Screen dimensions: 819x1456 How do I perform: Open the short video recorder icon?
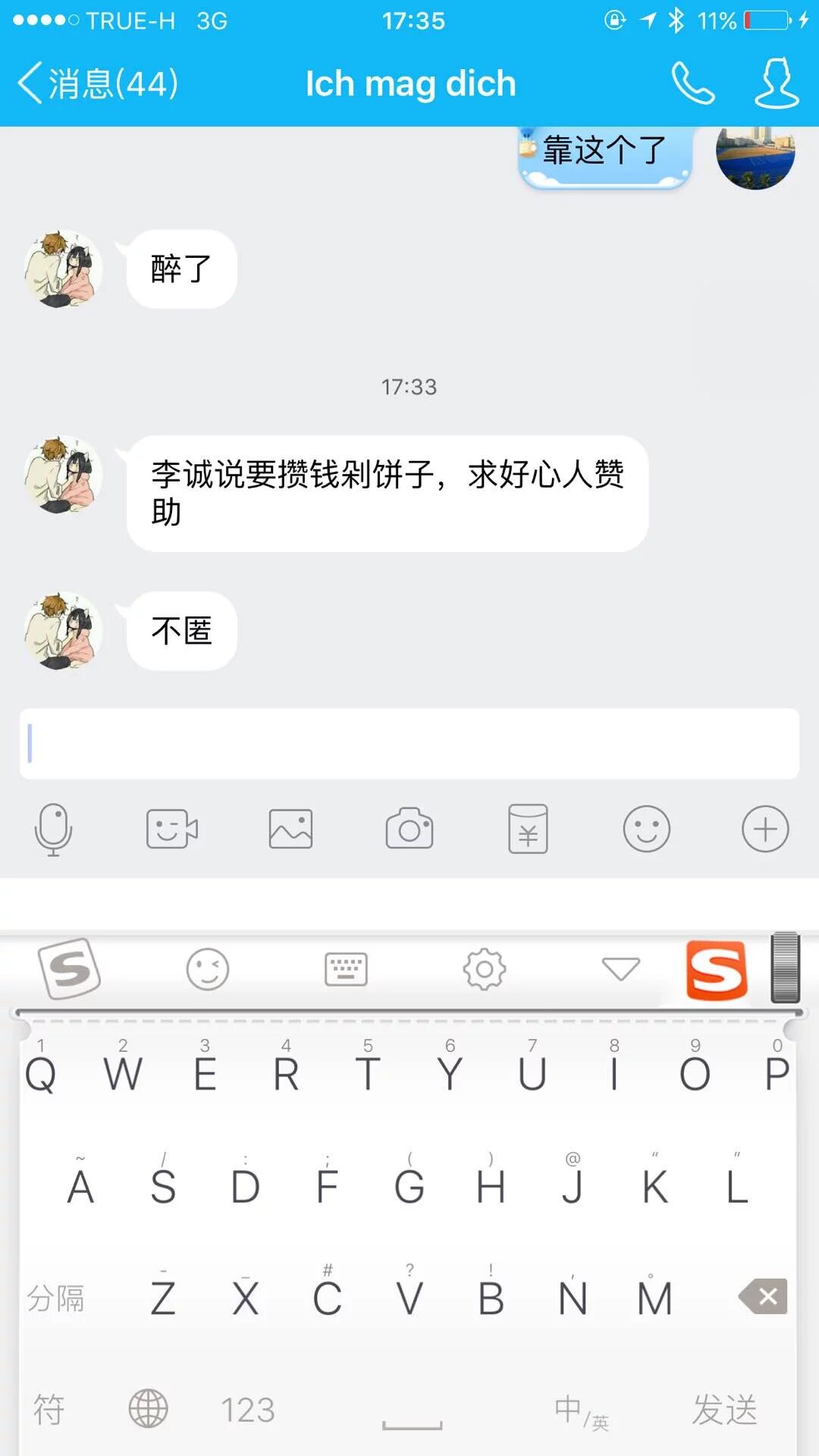click(x=172, y=830)
